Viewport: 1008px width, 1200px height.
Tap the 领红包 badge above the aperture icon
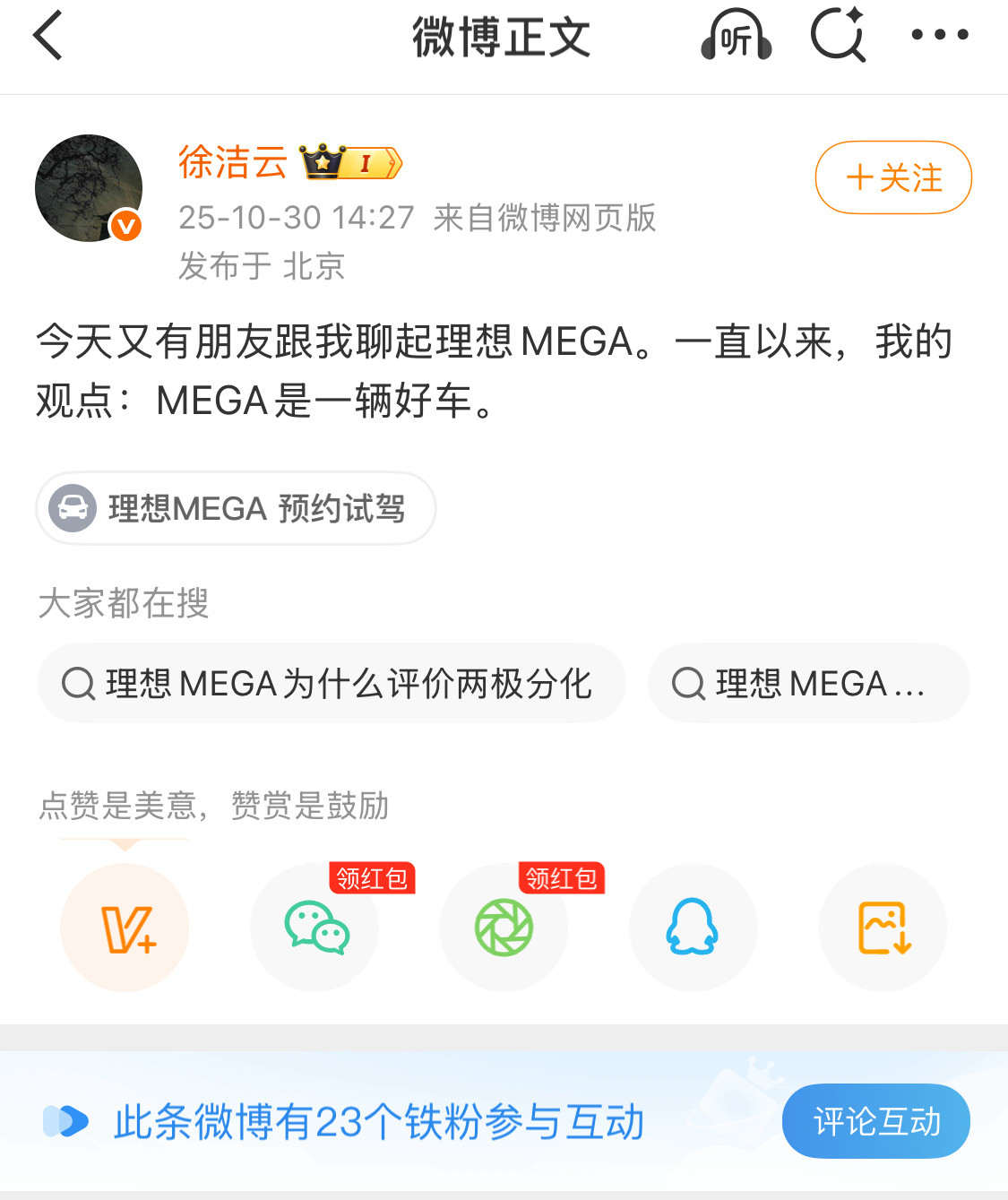(560, 879)
